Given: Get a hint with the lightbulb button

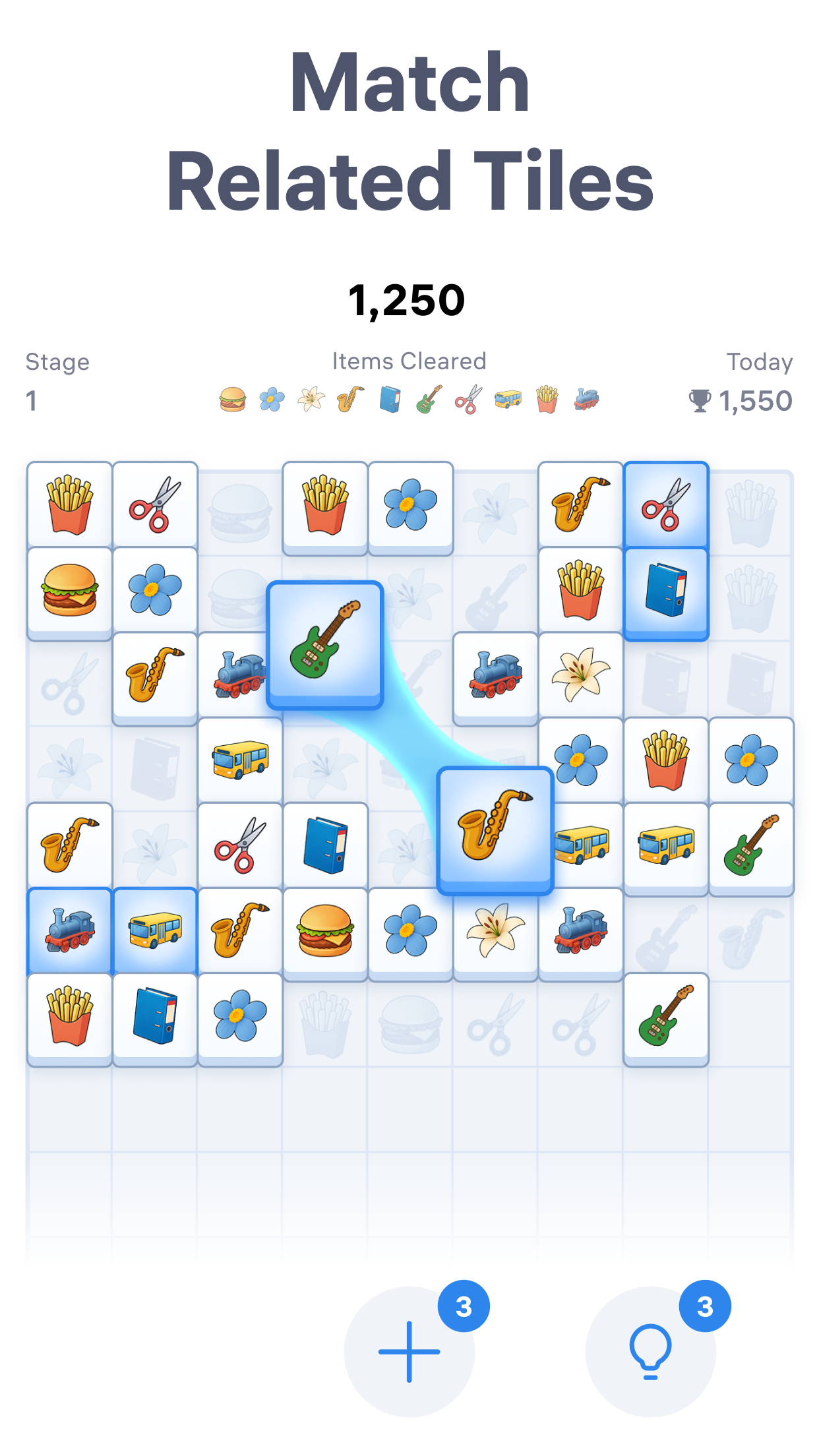Looking at the screenshot, I should pos(650,1350).
